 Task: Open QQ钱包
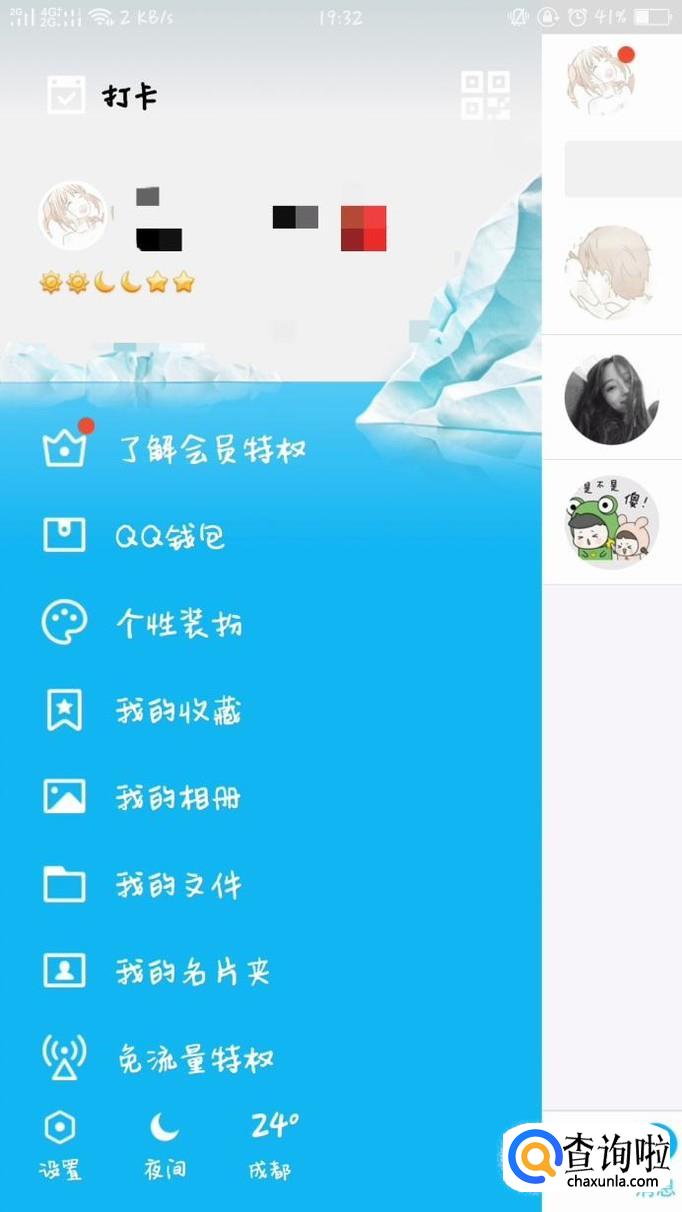[x=170, y=537]
